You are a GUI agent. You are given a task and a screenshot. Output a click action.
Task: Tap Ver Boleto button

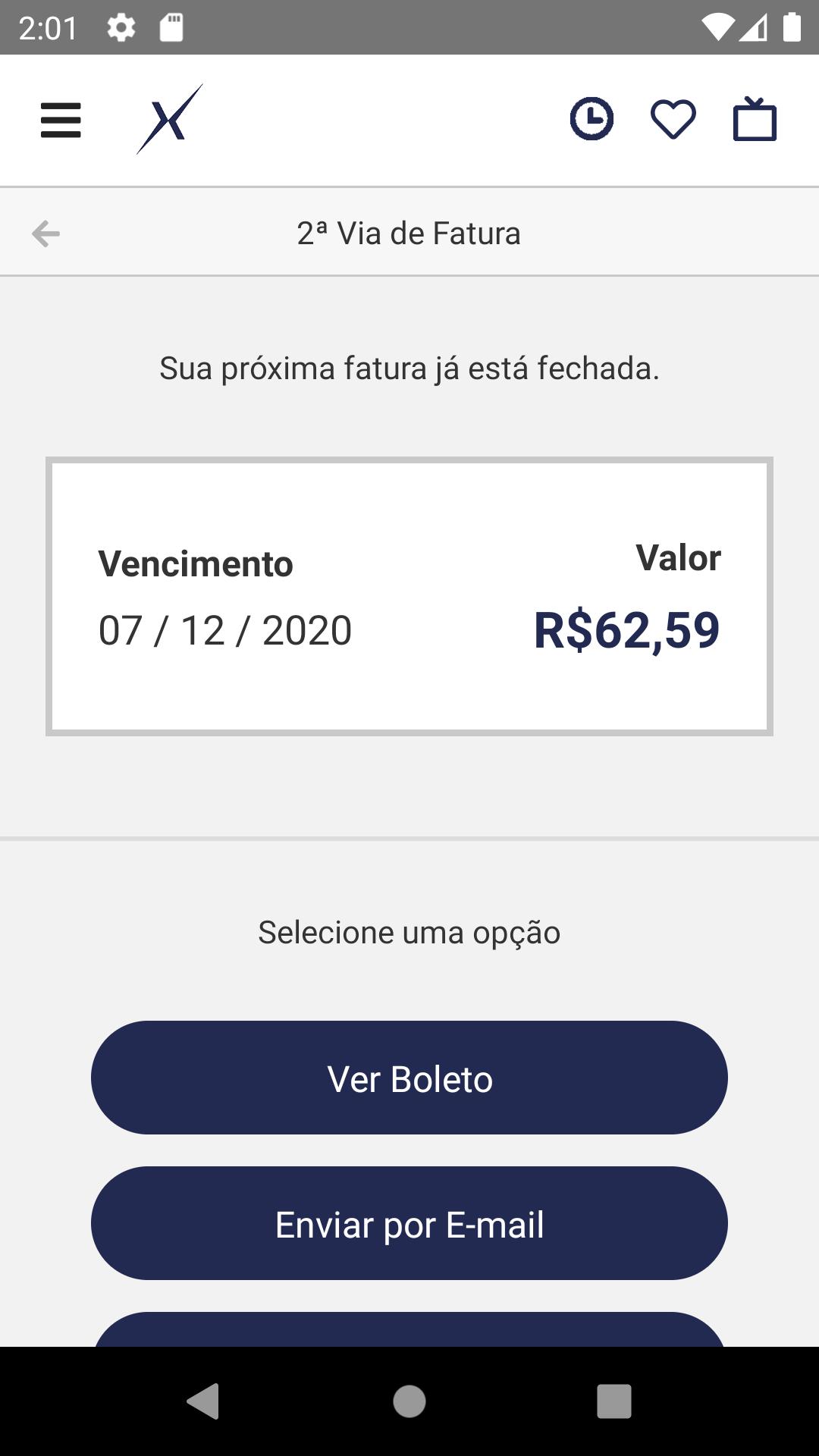409,1078
